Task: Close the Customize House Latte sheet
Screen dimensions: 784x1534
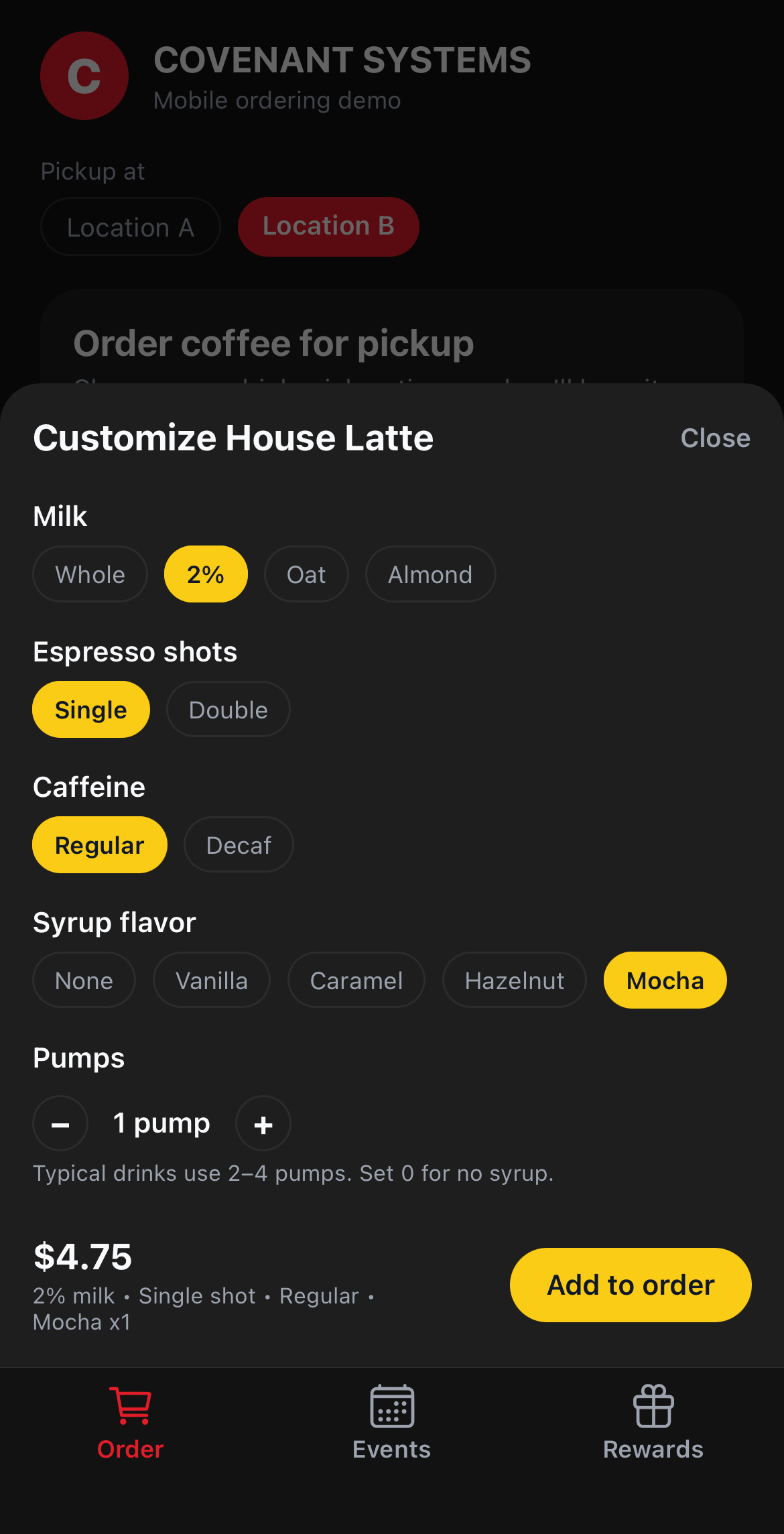Action: pyautogui.click(x=715, y=438)
